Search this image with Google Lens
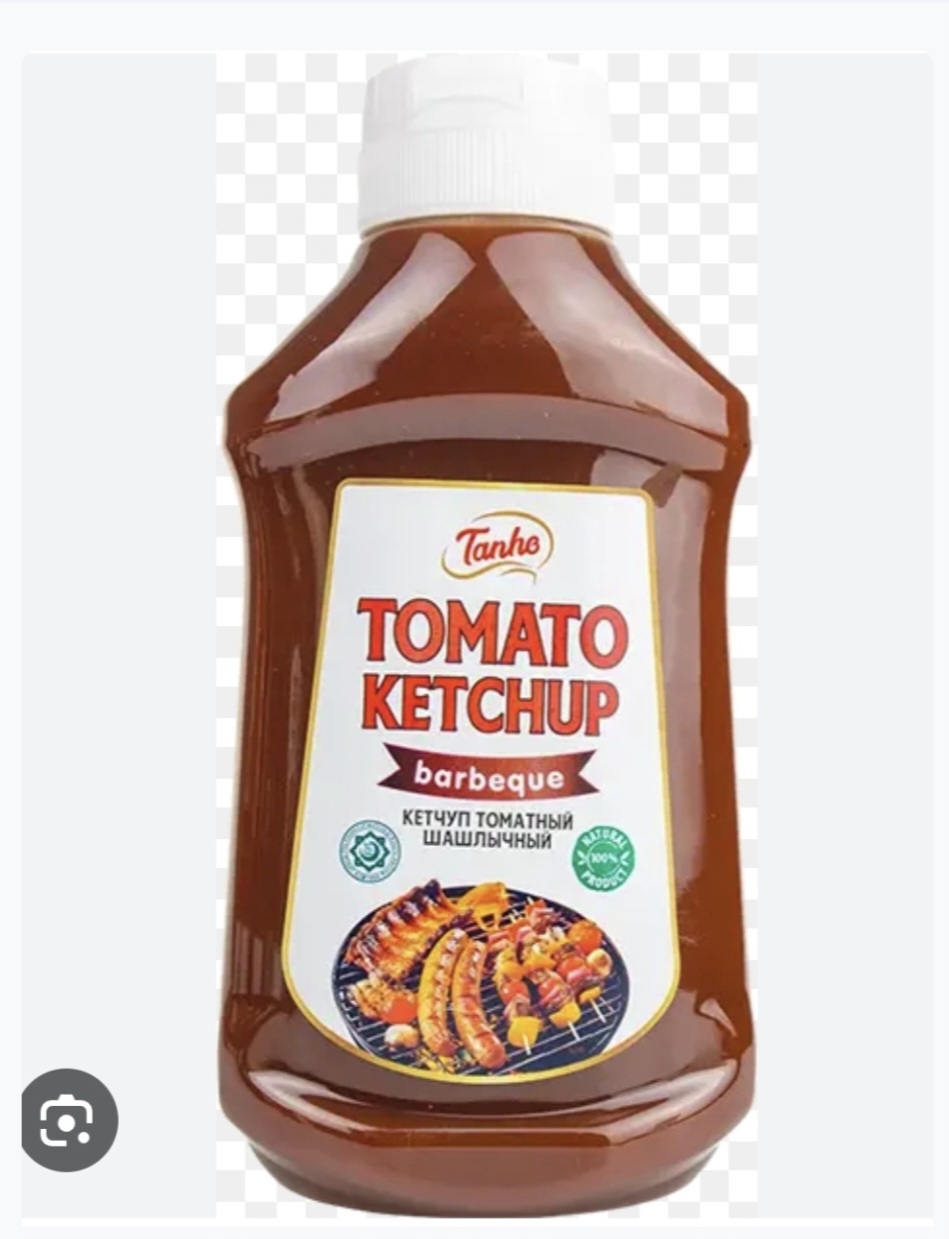This screenshot has height=1239, width=949. pos(69,1120)
